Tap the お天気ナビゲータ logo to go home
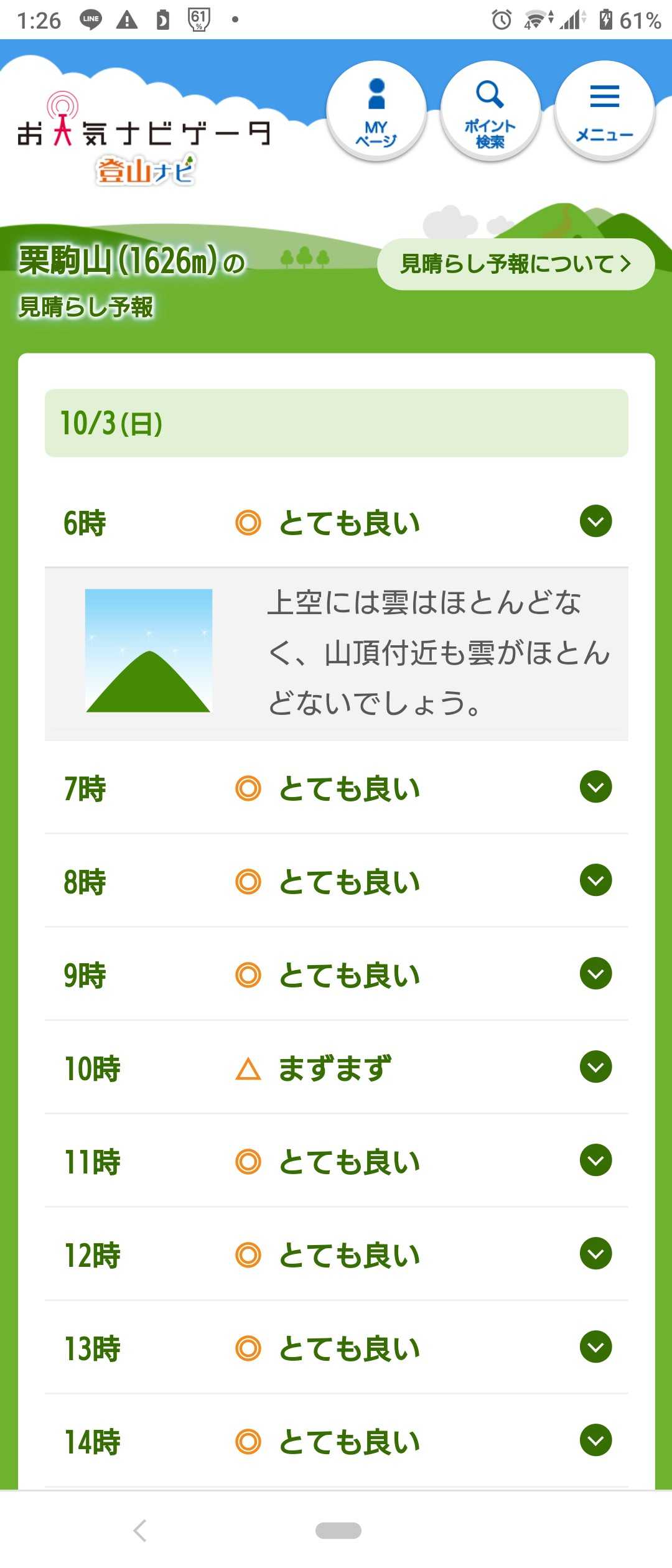The width and height of the screenshot is (672, 1568). tap(143, 134)
